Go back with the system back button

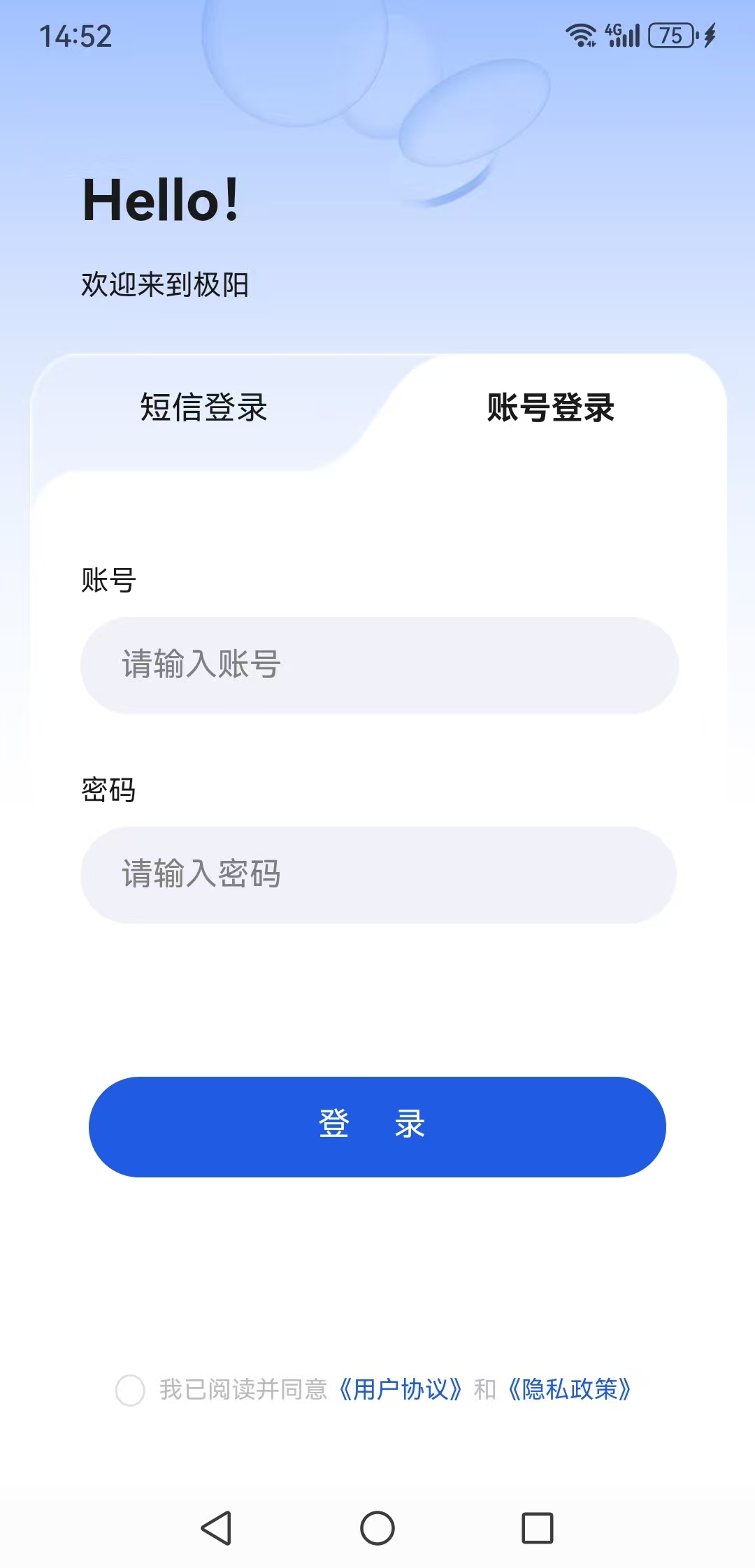click(216, 1527)
